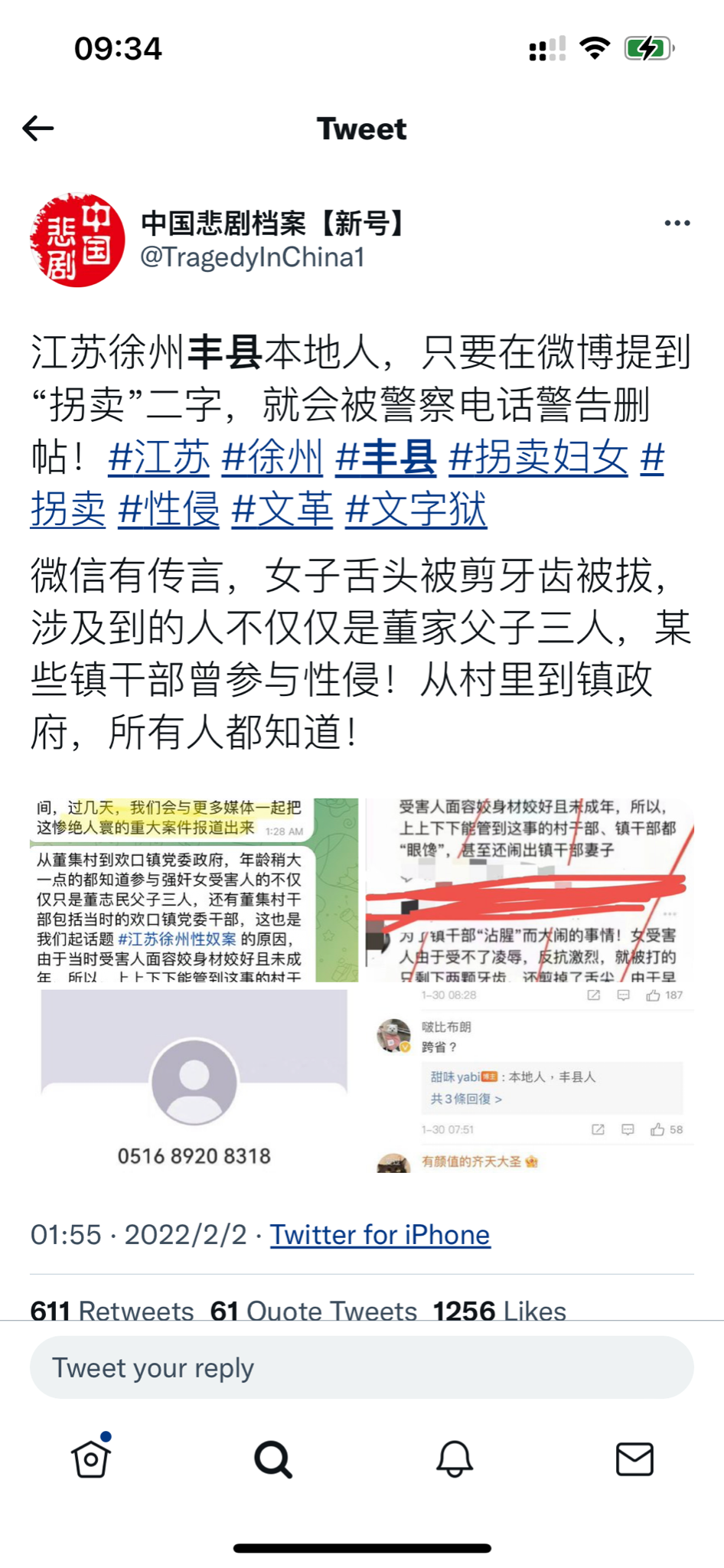Open the Messages envelope tab
This screenshot has width=724, height=1568.
pos(634,1459)
